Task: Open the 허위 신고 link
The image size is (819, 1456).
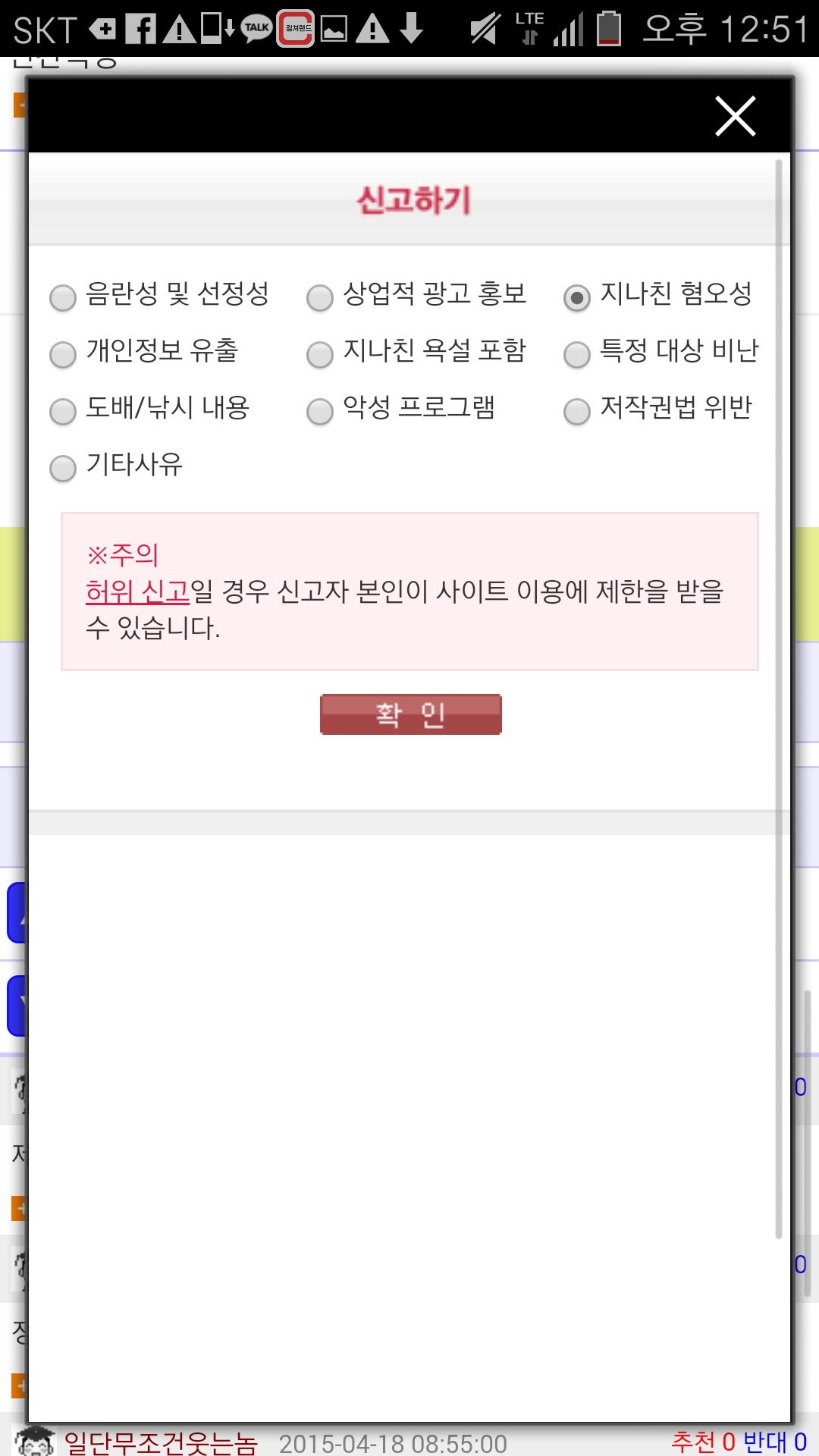Action: point(137,591)
